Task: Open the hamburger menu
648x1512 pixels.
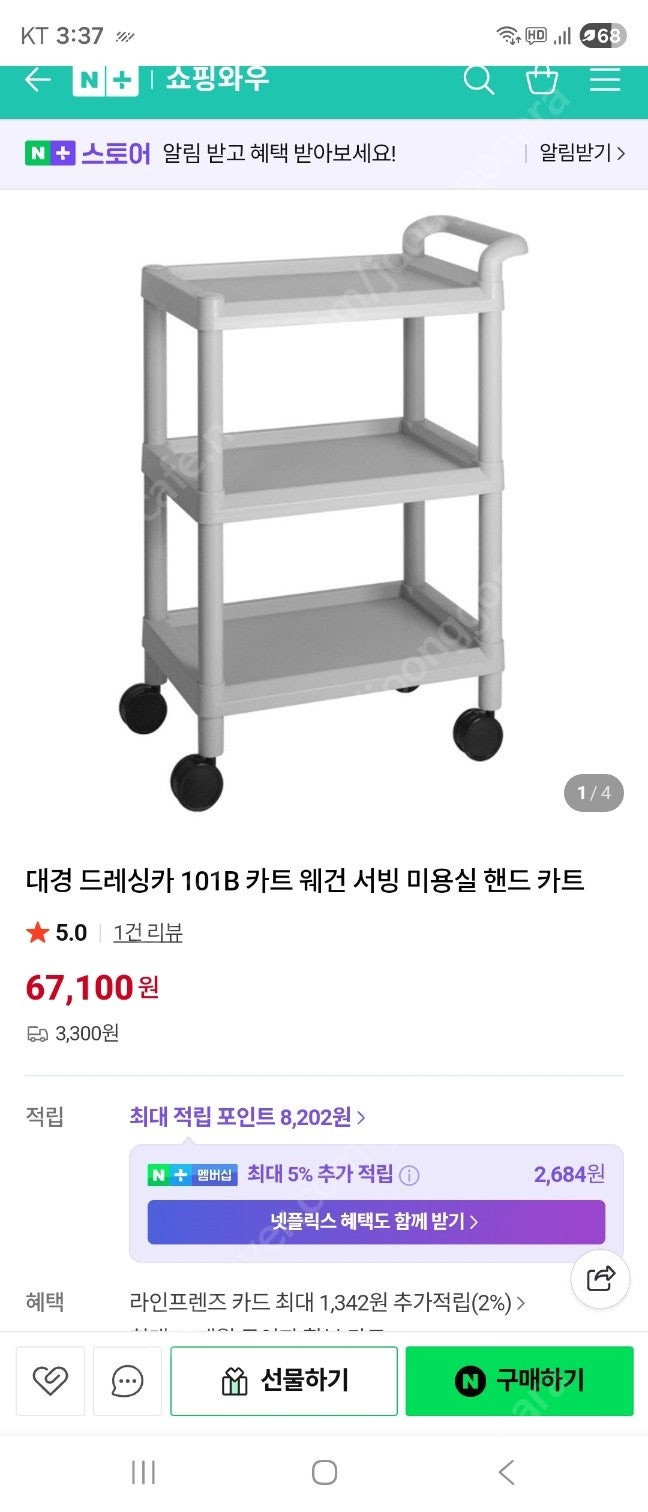Action: point(605,80)
